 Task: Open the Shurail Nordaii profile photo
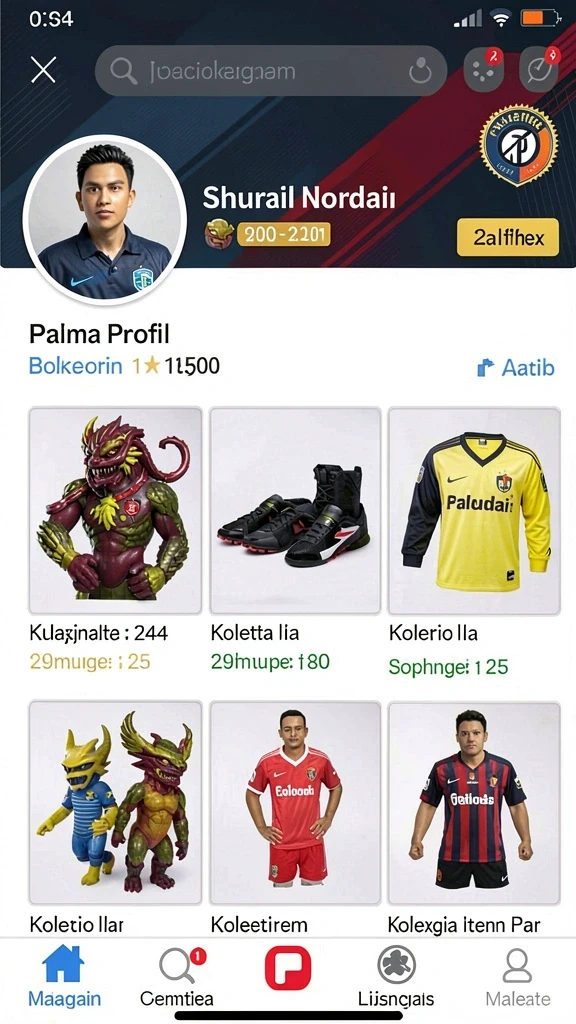point(104,220)
